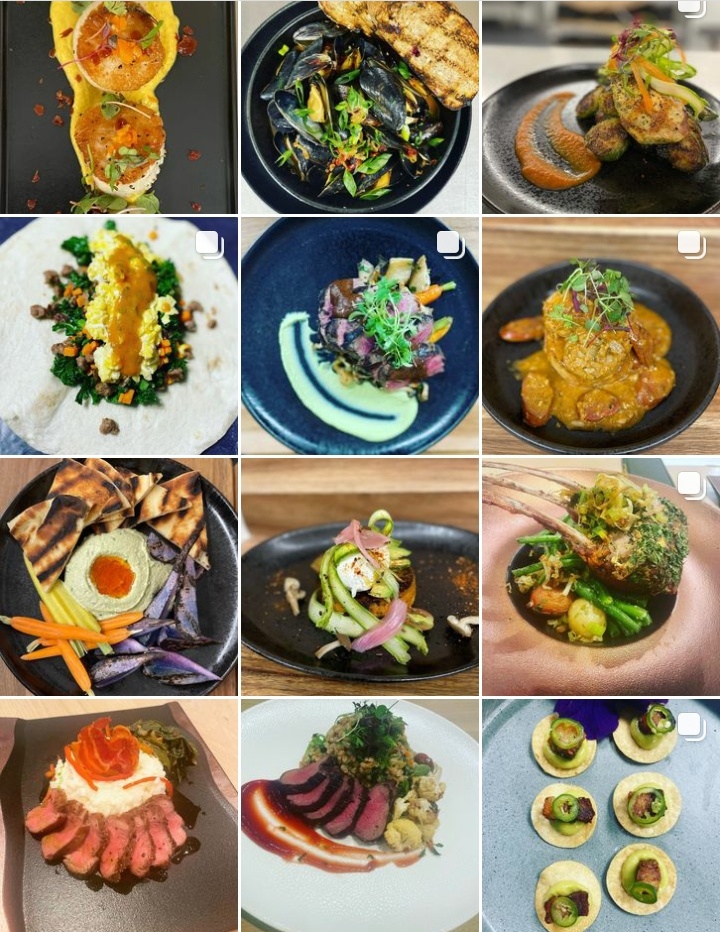View the rack of lamb with asparagus post

coord(600,577)
